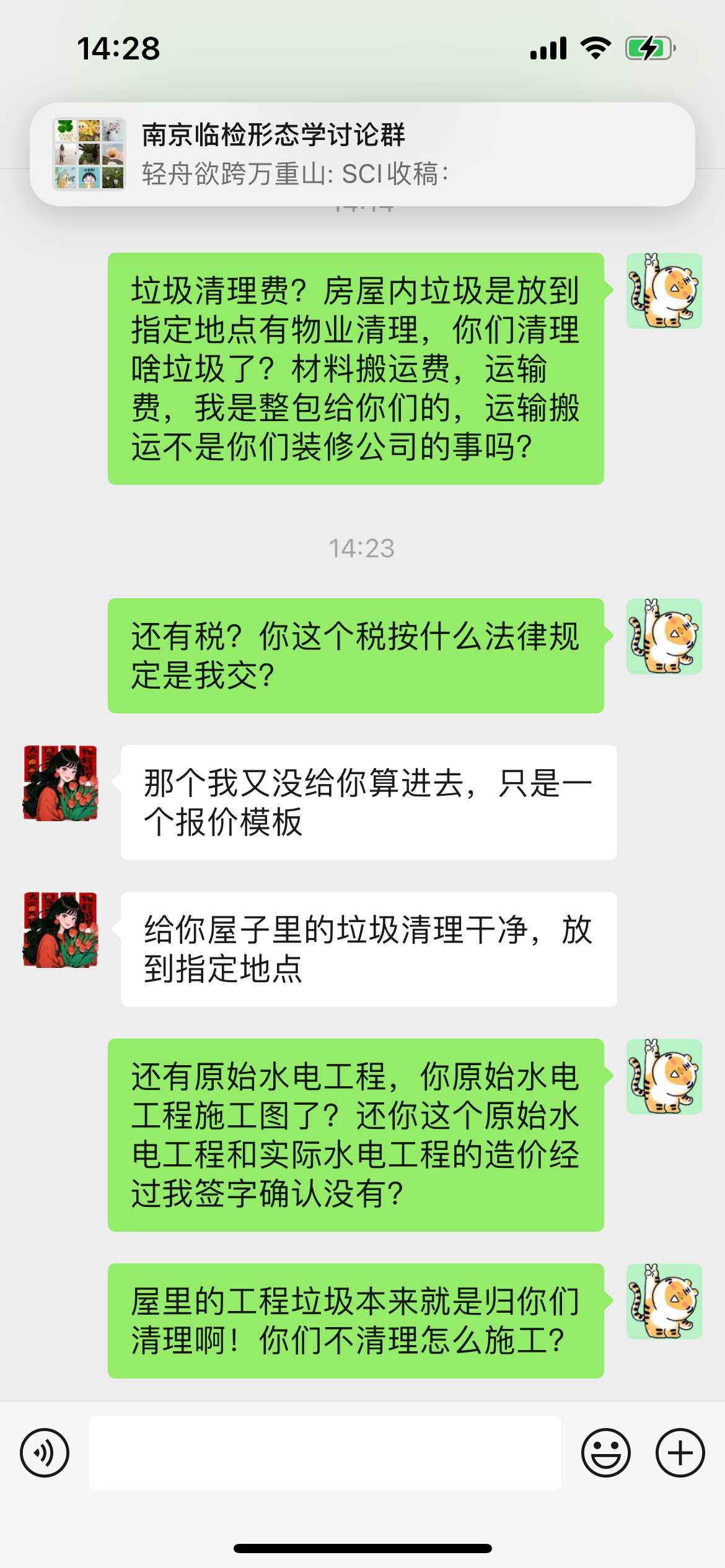Open the 南京临检形态学讨论群 notification banner
Viewport: 725px width, 1568px height.
click(x=362, y=154)
